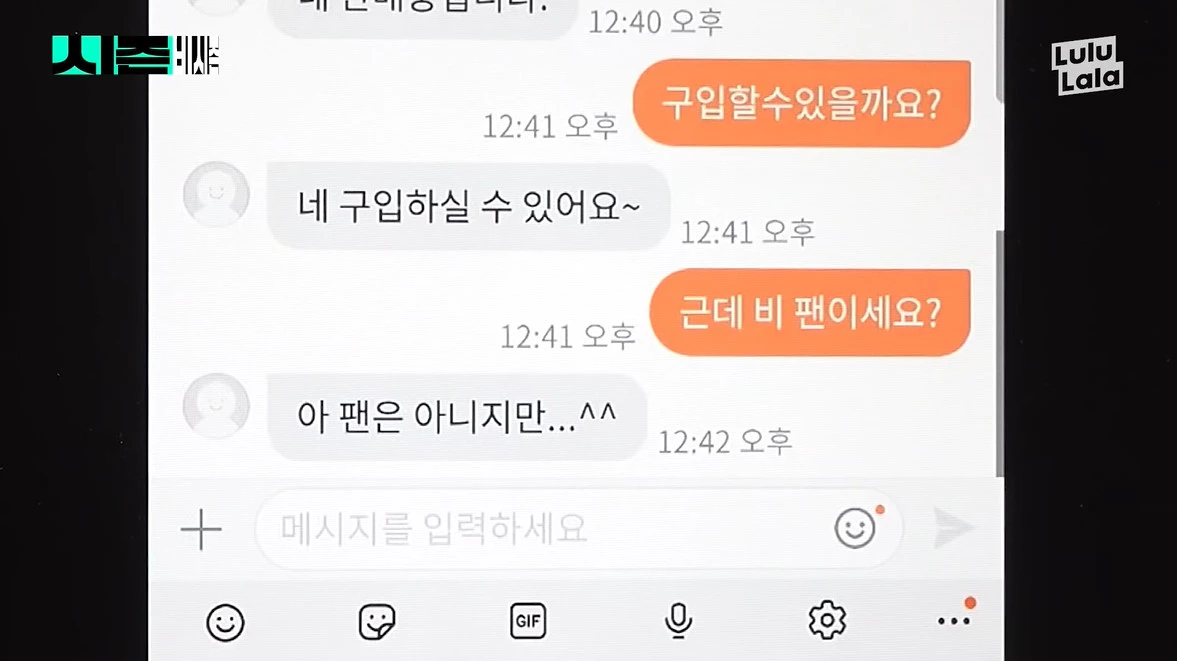Open the plus attachment menu

point(201,529)
